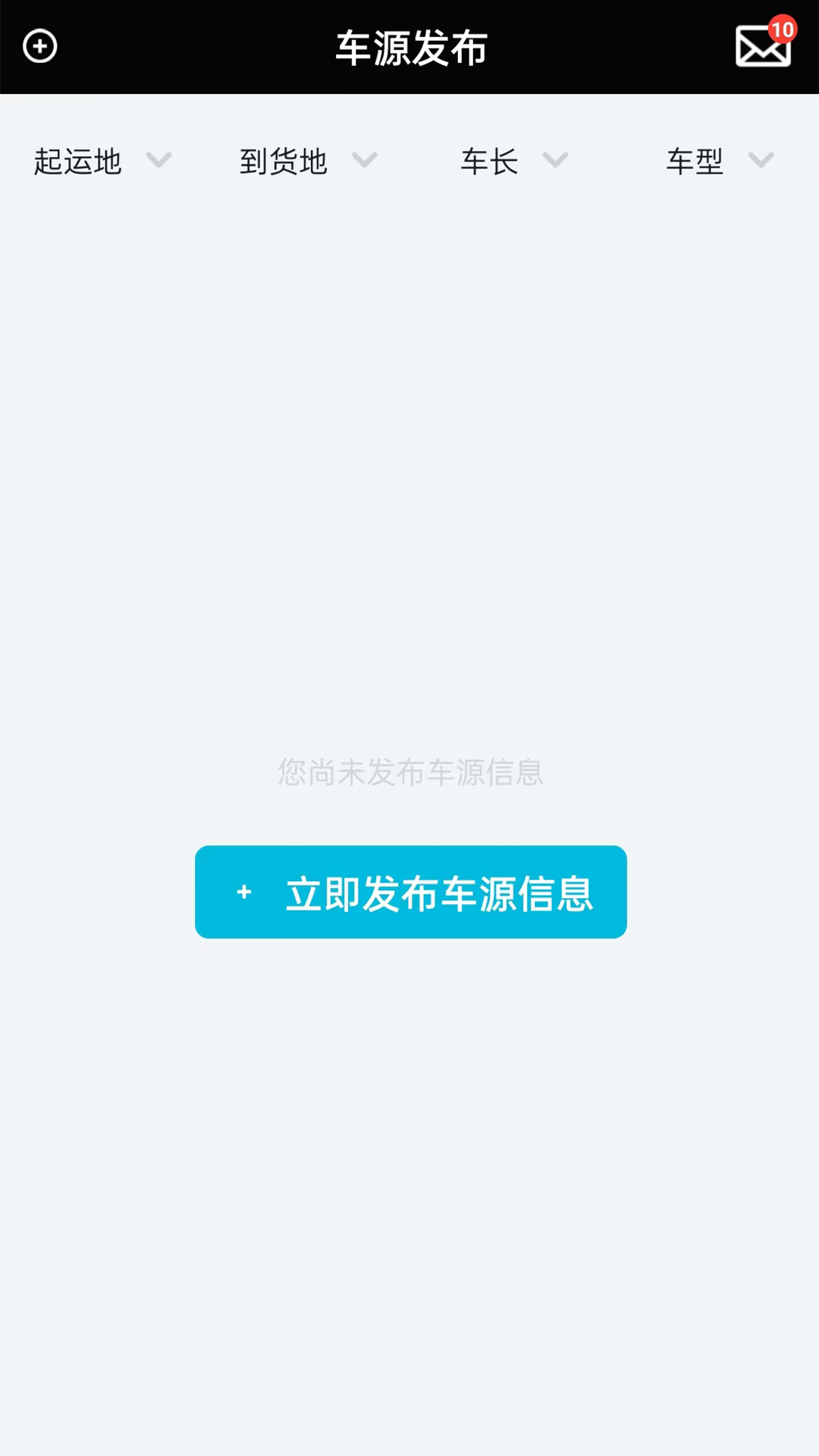Publish vehicle info via the blue button
The height and width of the screenshot is (1456, 819).
(x=409, y=893)
